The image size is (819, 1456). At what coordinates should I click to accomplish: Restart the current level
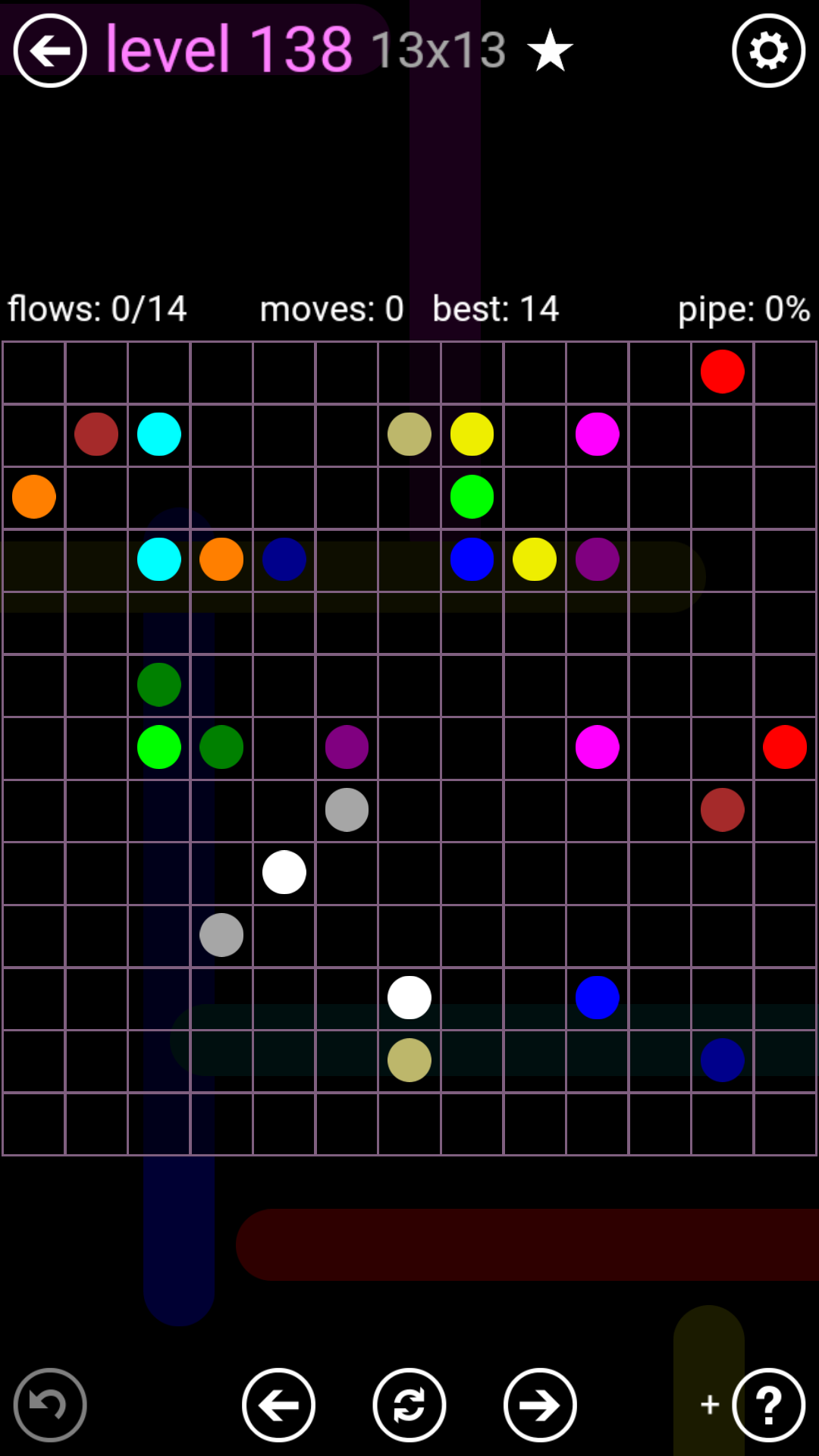pos(409,1404)
